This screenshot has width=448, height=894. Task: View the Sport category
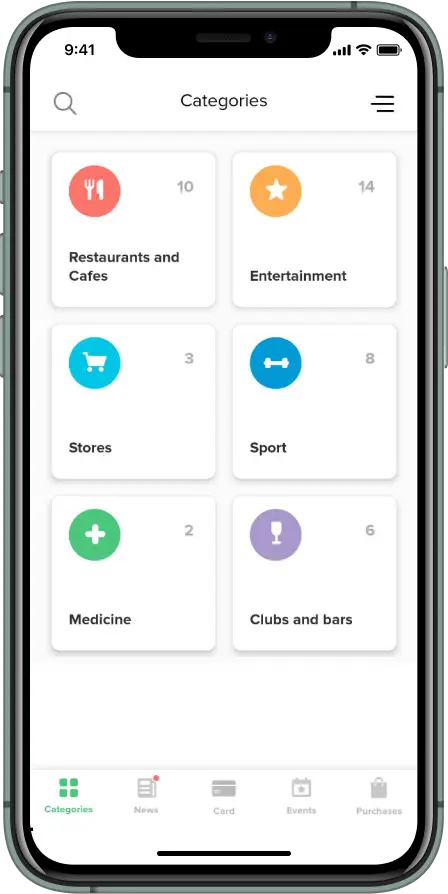click(315, 401)
